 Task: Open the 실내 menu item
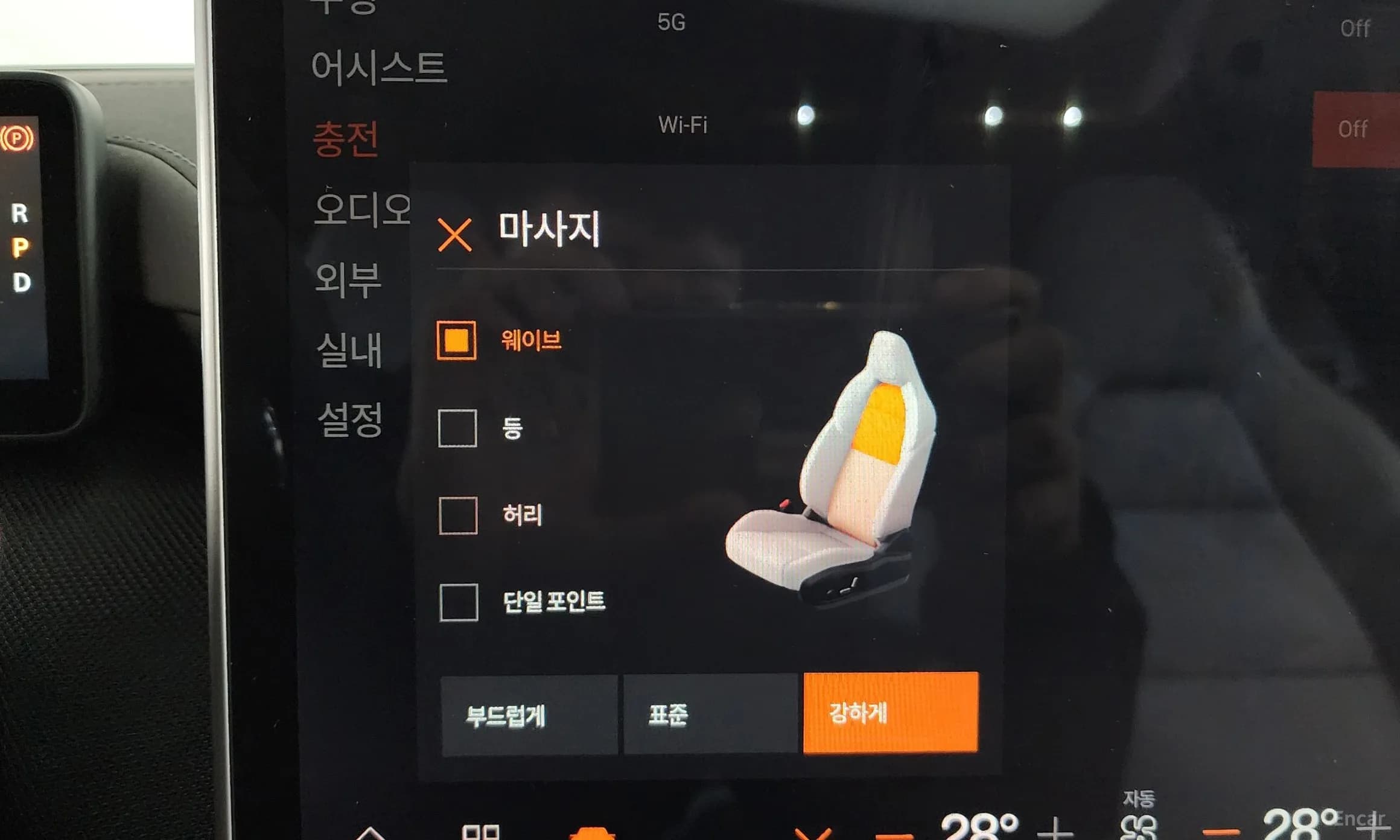(349, 350)
